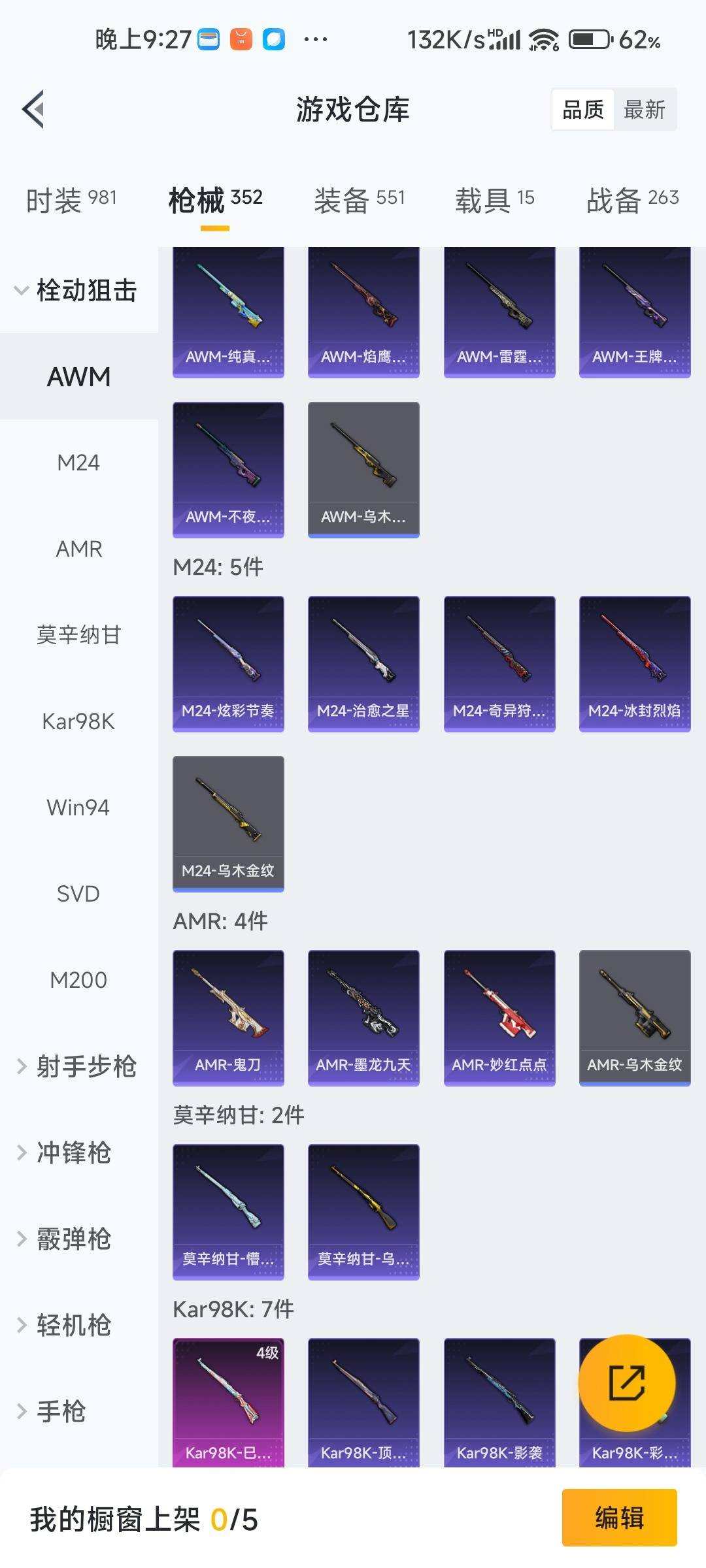
Task: Select the AWM category in the sidebar
Action: 78,377
